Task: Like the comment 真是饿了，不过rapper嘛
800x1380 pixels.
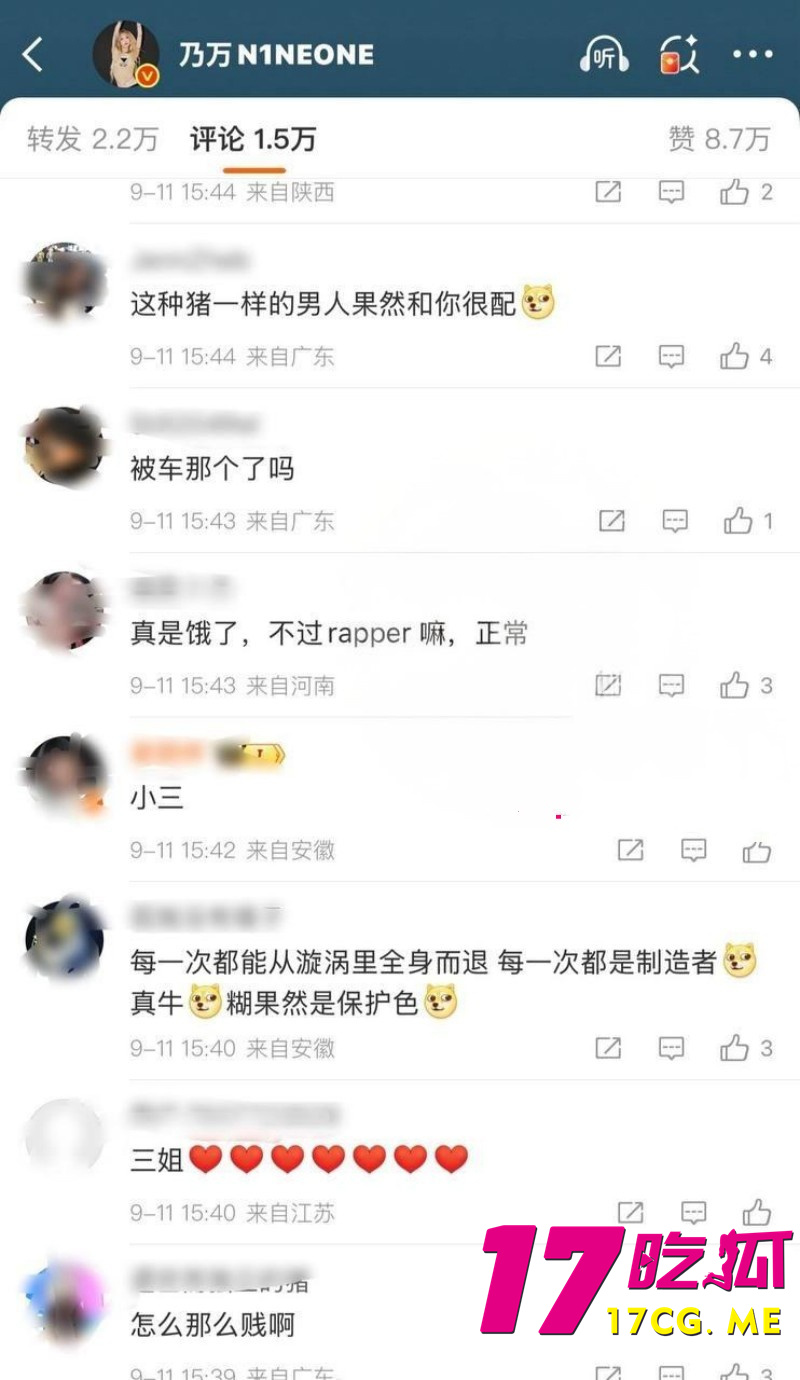Action: coord(735,685)
